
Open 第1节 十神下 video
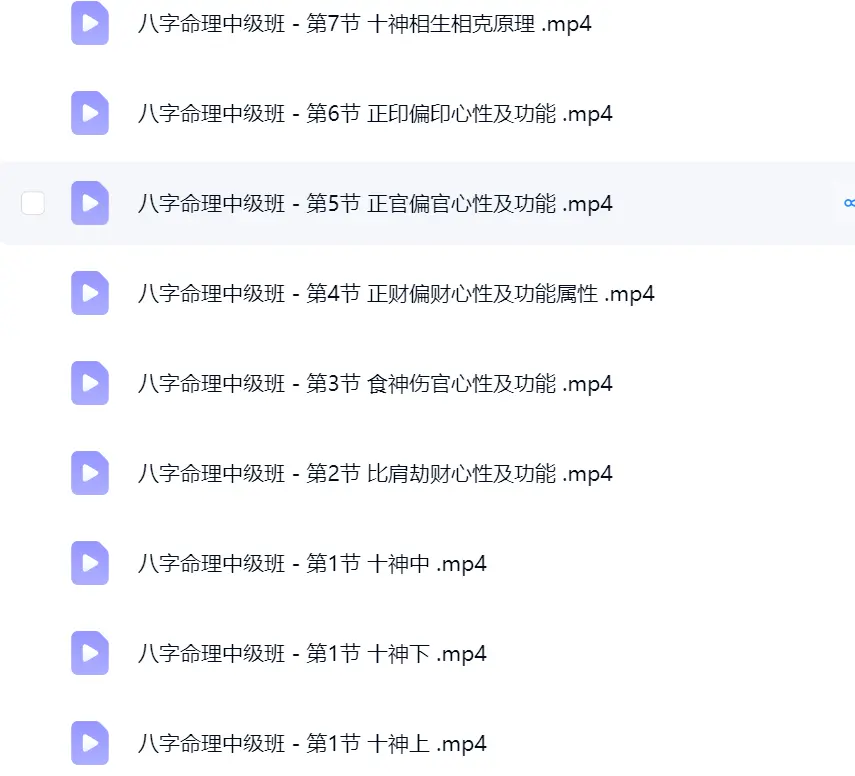[x=312, y=654]
